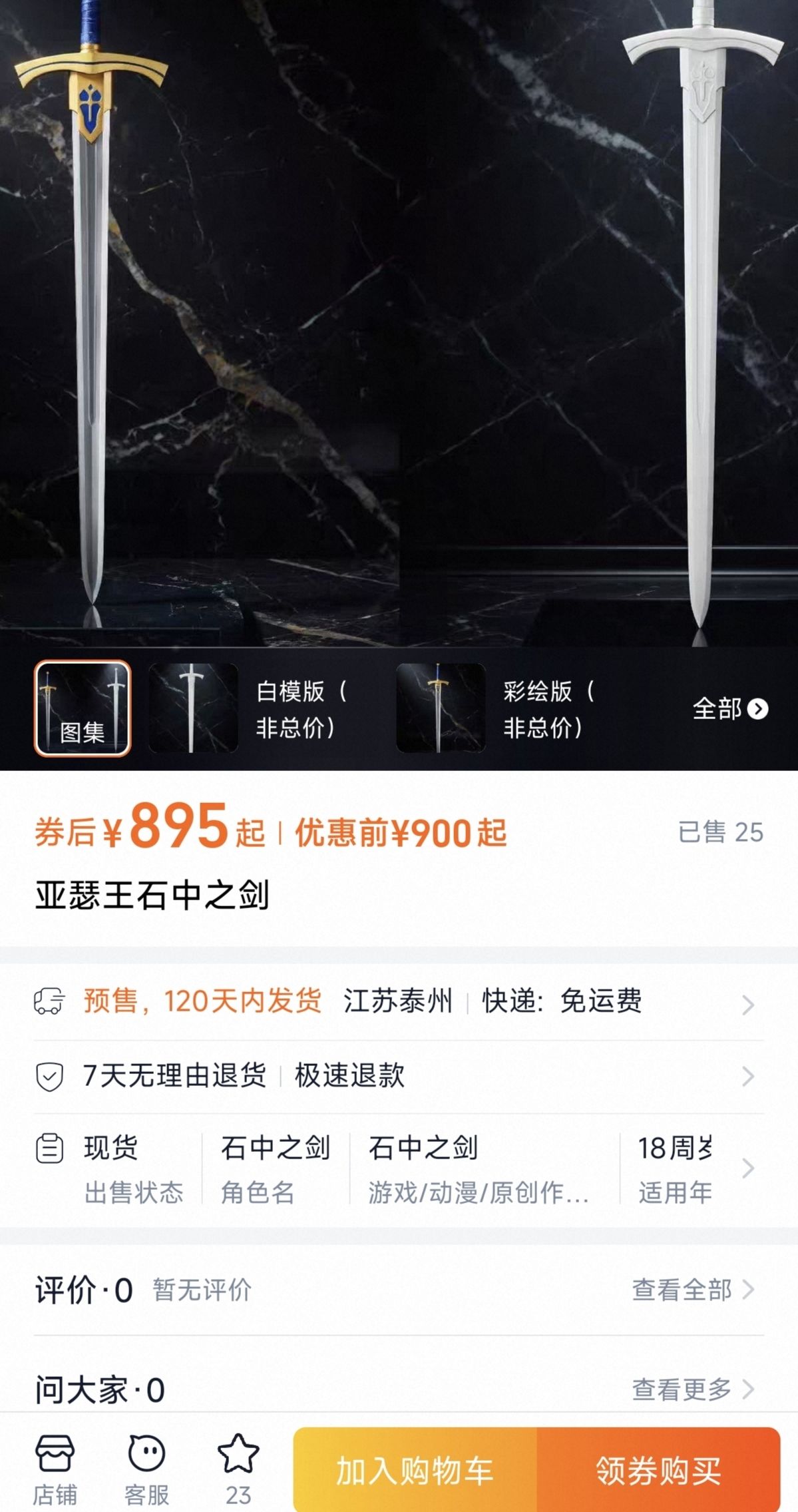Open 全部 to view all variants
This screenshot has width=798, height=1512.
[729, 709]
